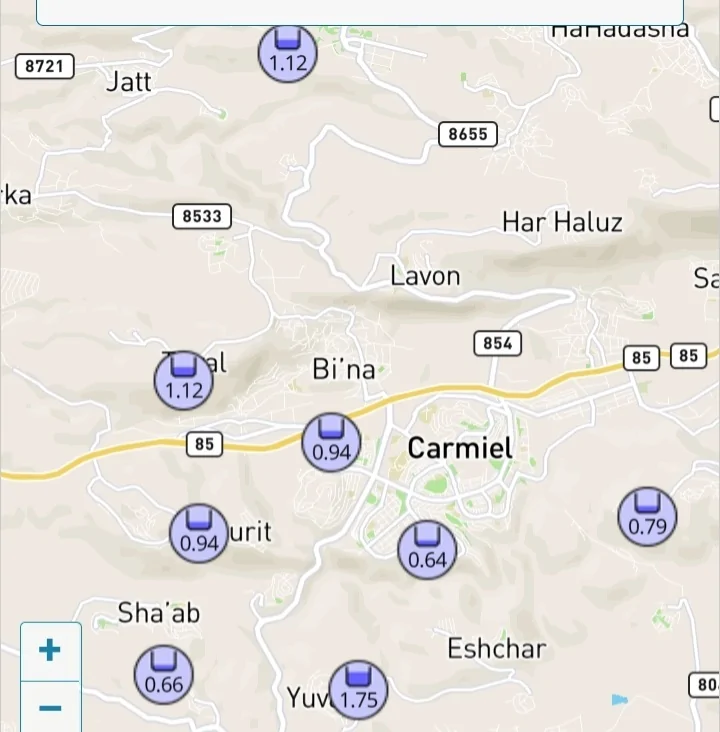Viewport: 720px width, 732px height.
Task: Tap the 0.79 map marker
Action: [648, 517]
